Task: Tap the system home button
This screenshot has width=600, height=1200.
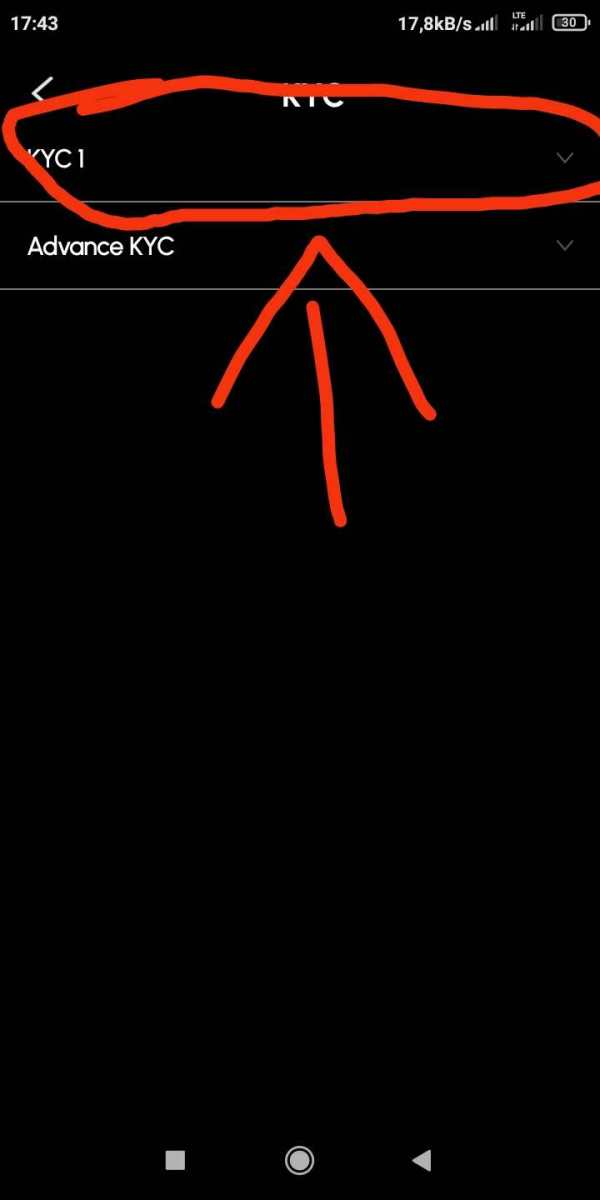Action: (x=299, y=1160)
